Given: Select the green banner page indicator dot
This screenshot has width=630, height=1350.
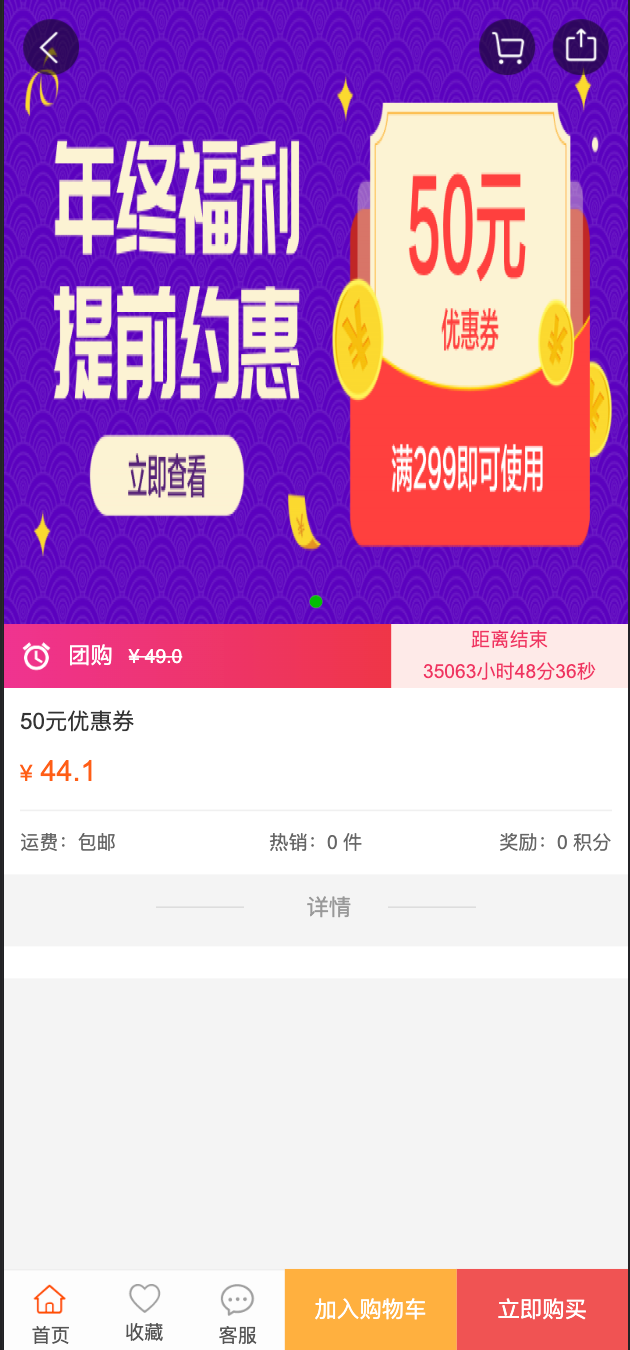Looking at the screenshot, I should pyautogui.click(x=316, y=601).
